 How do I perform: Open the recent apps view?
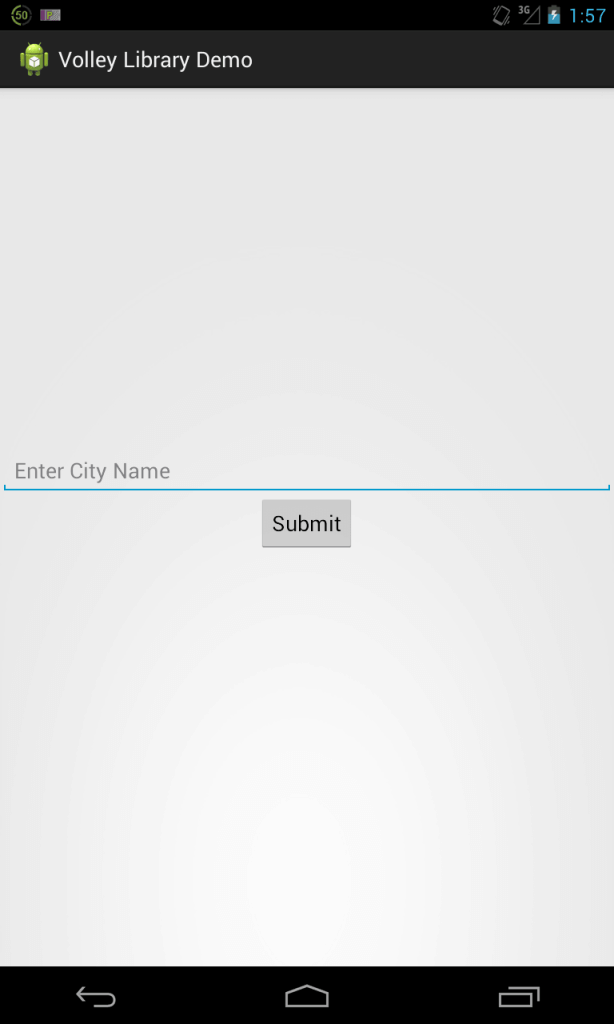(x=518, y=996)
